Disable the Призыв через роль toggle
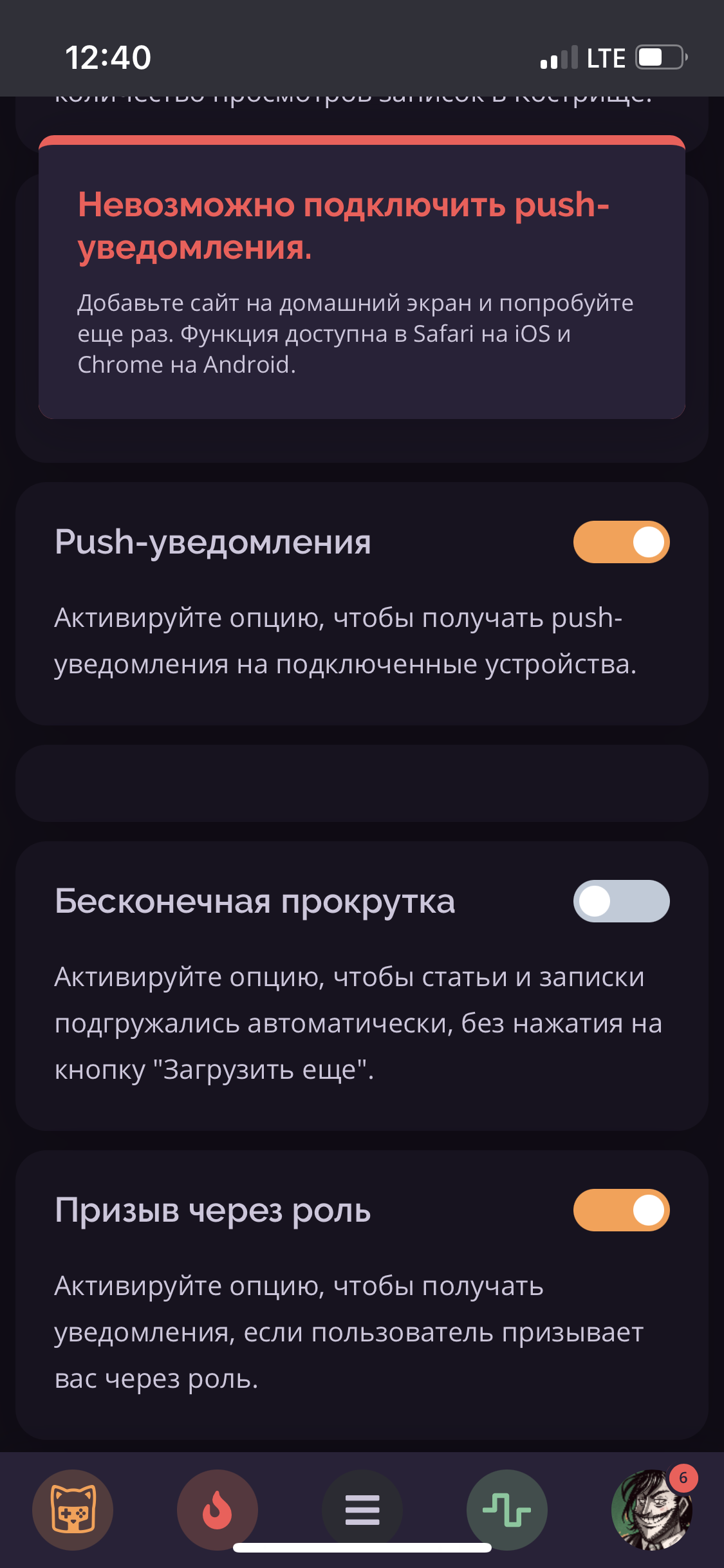This screenshot has height=1568, width=724. 621,1210
